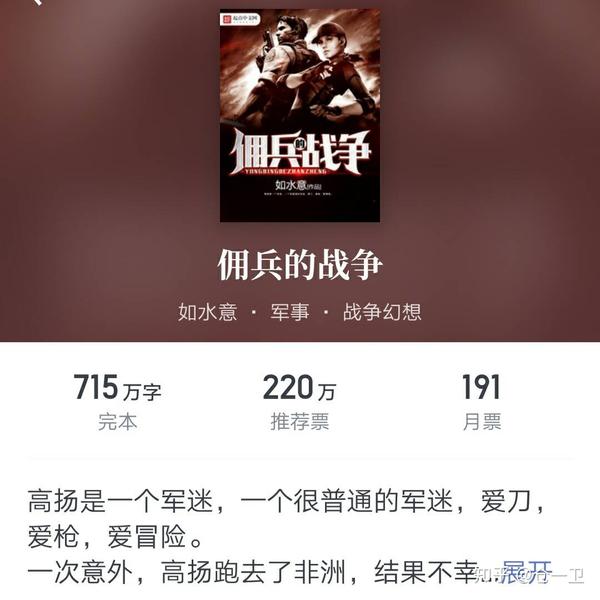600x600 pixels.
Task: View the 佣兵的战争 book cover
Action: pos(300,115)
